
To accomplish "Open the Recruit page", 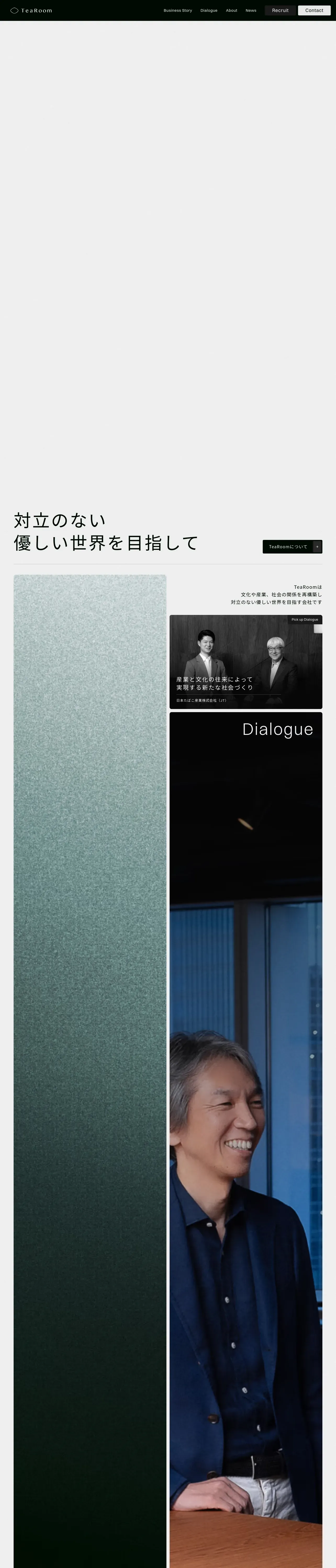I will (x=280, y=10).
